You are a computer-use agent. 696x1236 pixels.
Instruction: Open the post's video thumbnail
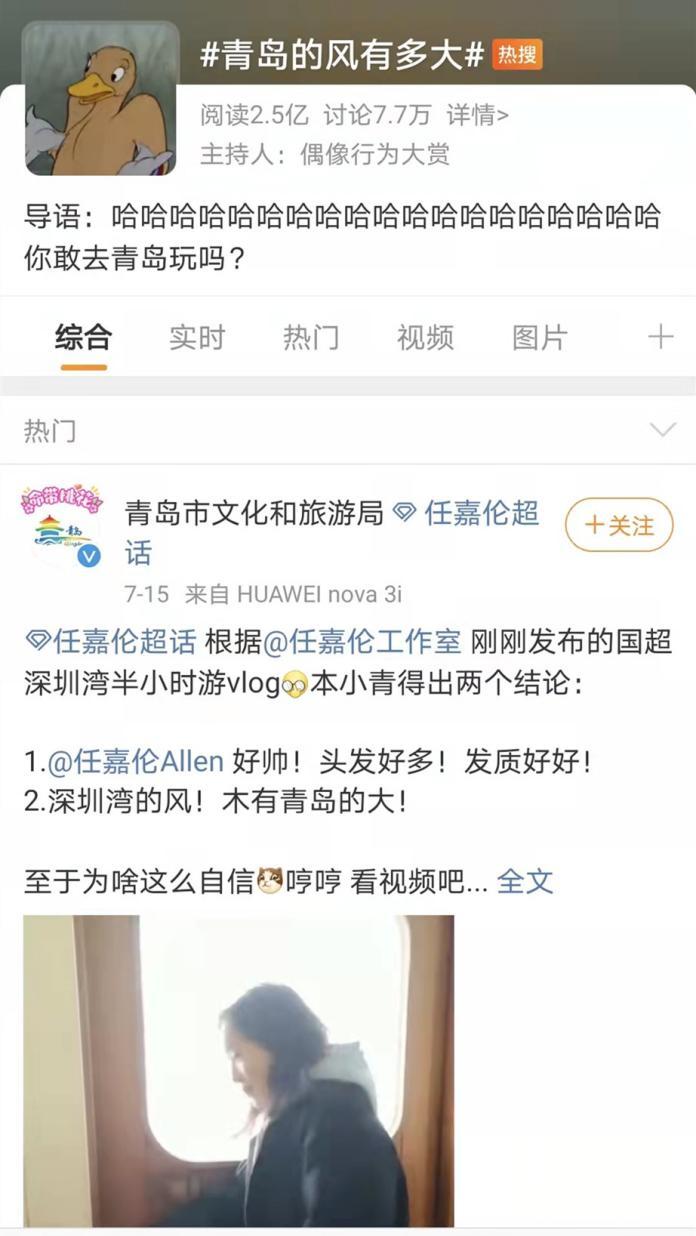(238, 1070)
